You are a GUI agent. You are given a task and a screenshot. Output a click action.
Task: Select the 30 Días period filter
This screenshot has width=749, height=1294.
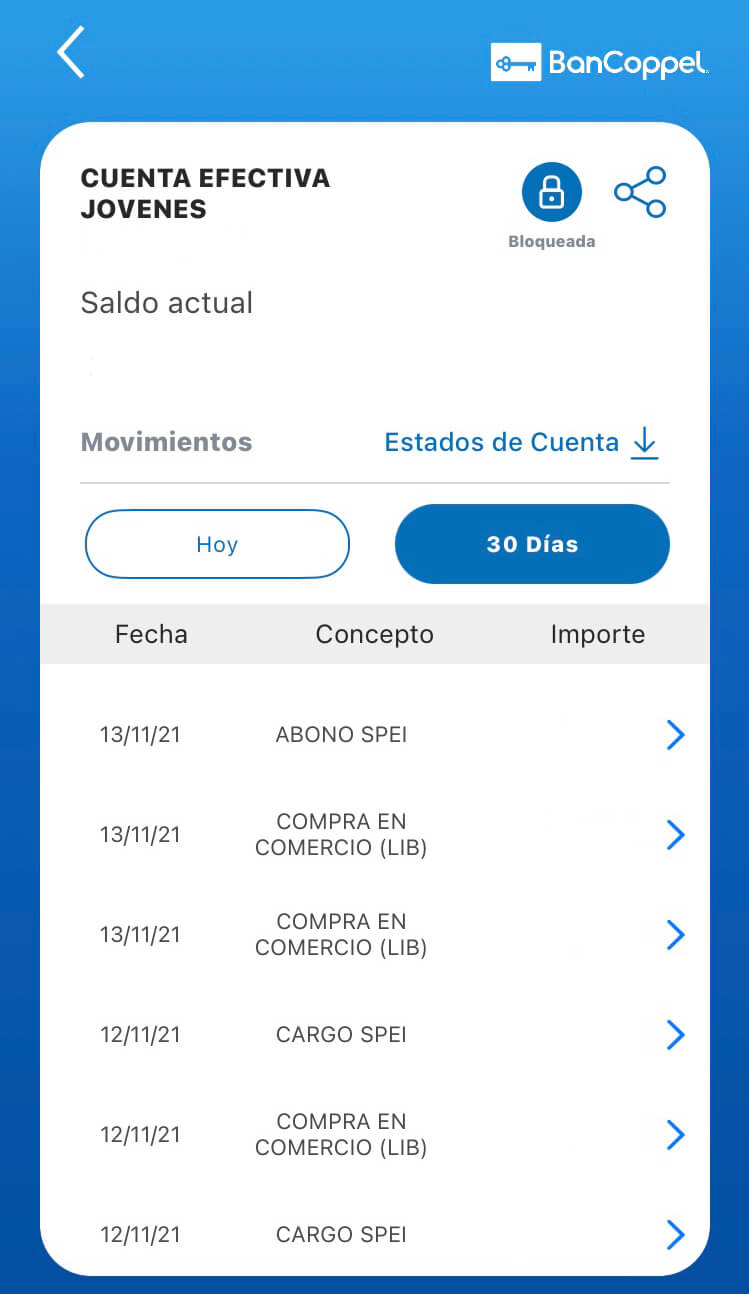coord(532,544)
